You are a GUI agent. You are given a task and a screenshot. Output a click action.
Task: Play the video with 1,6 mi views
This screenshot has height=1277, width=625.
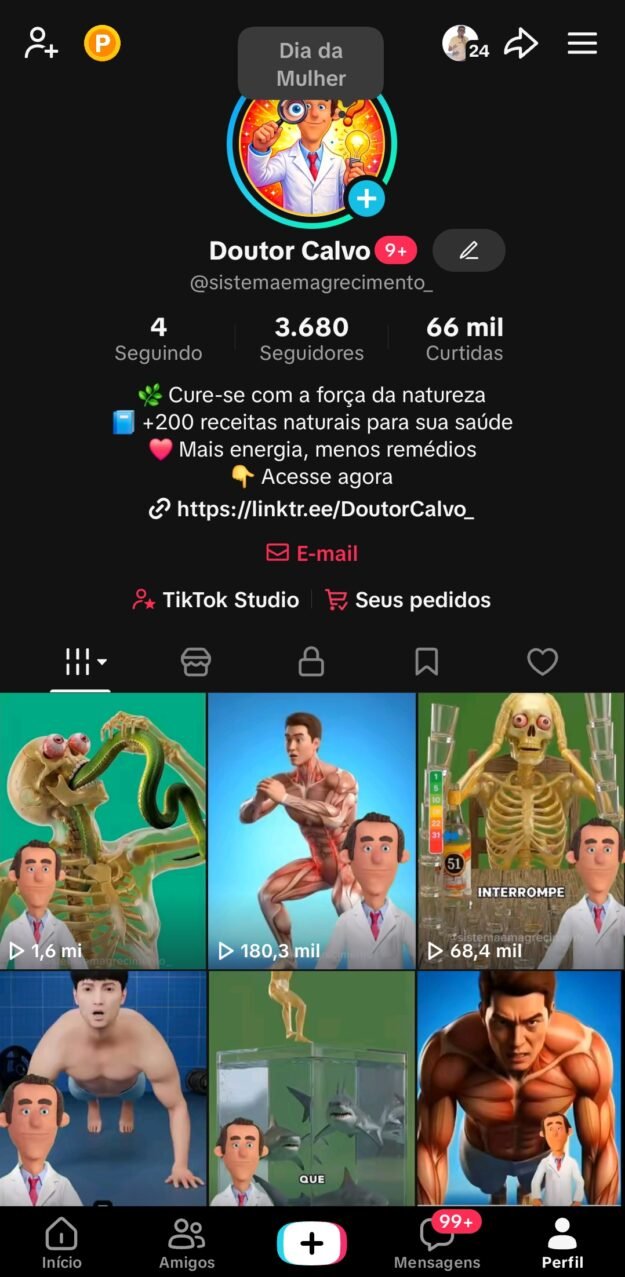pyautogui.click(x=103, y=830)
